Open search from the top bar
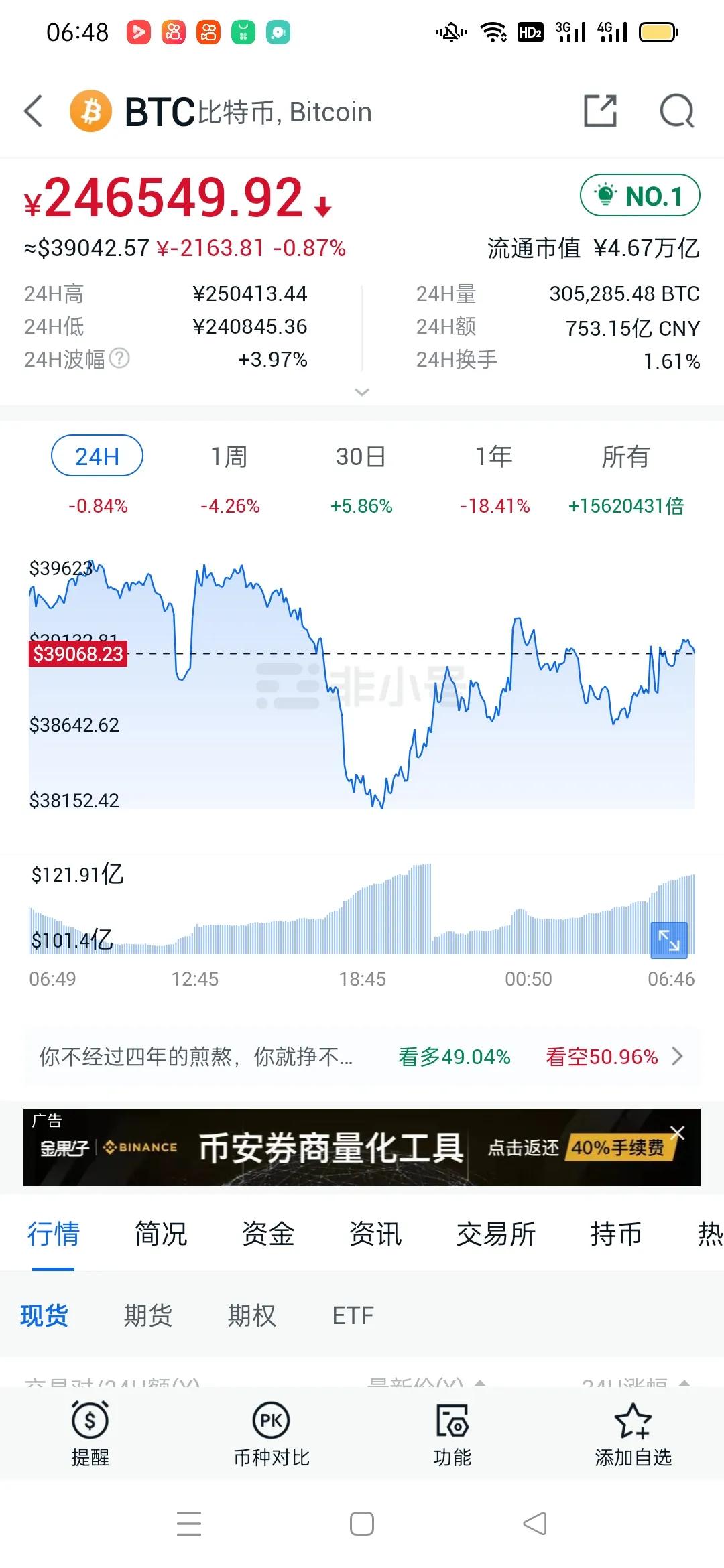The image size is (724, 1568). tap(678, 111)
